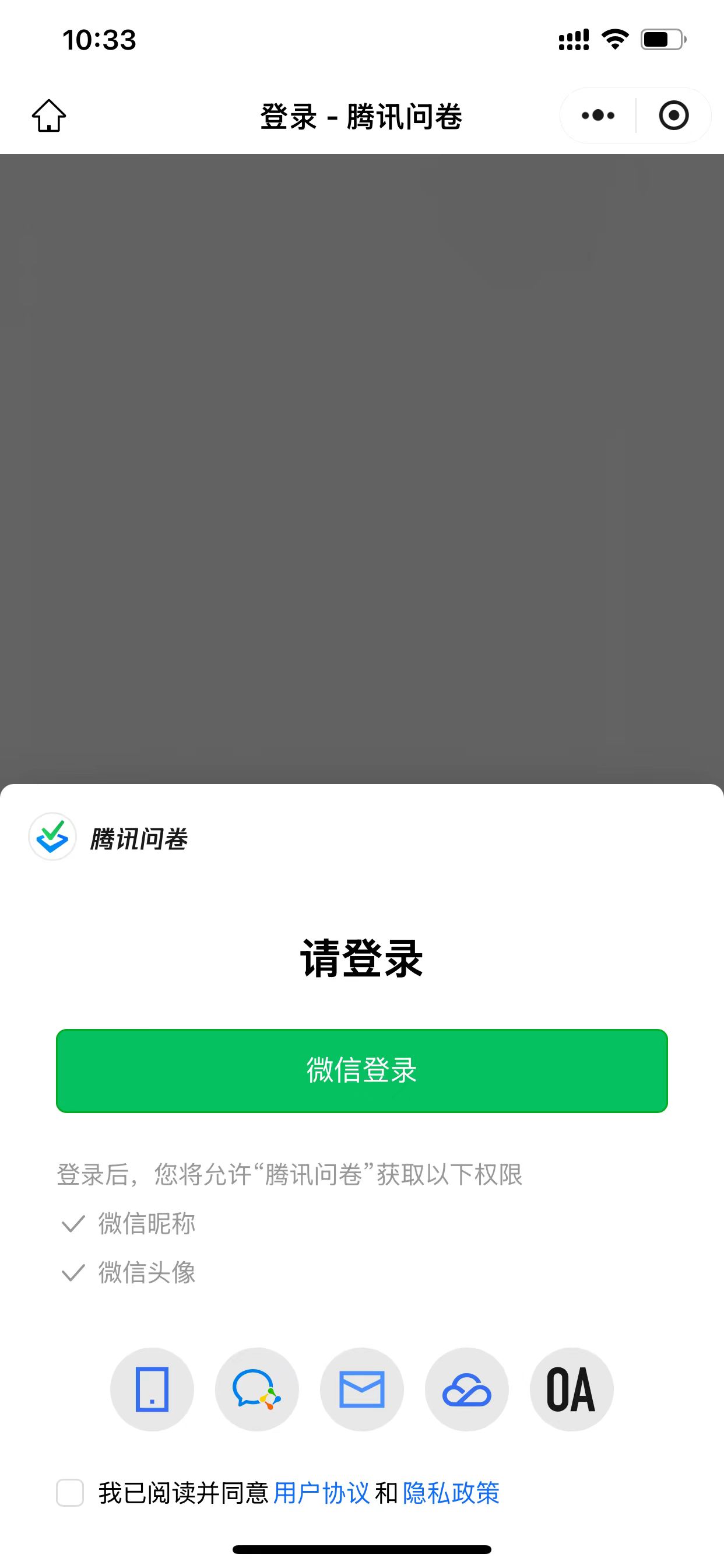Screen dimensions: 724x1568
Task: Open the mini program more options menu
Action: (x=598, y=116)
